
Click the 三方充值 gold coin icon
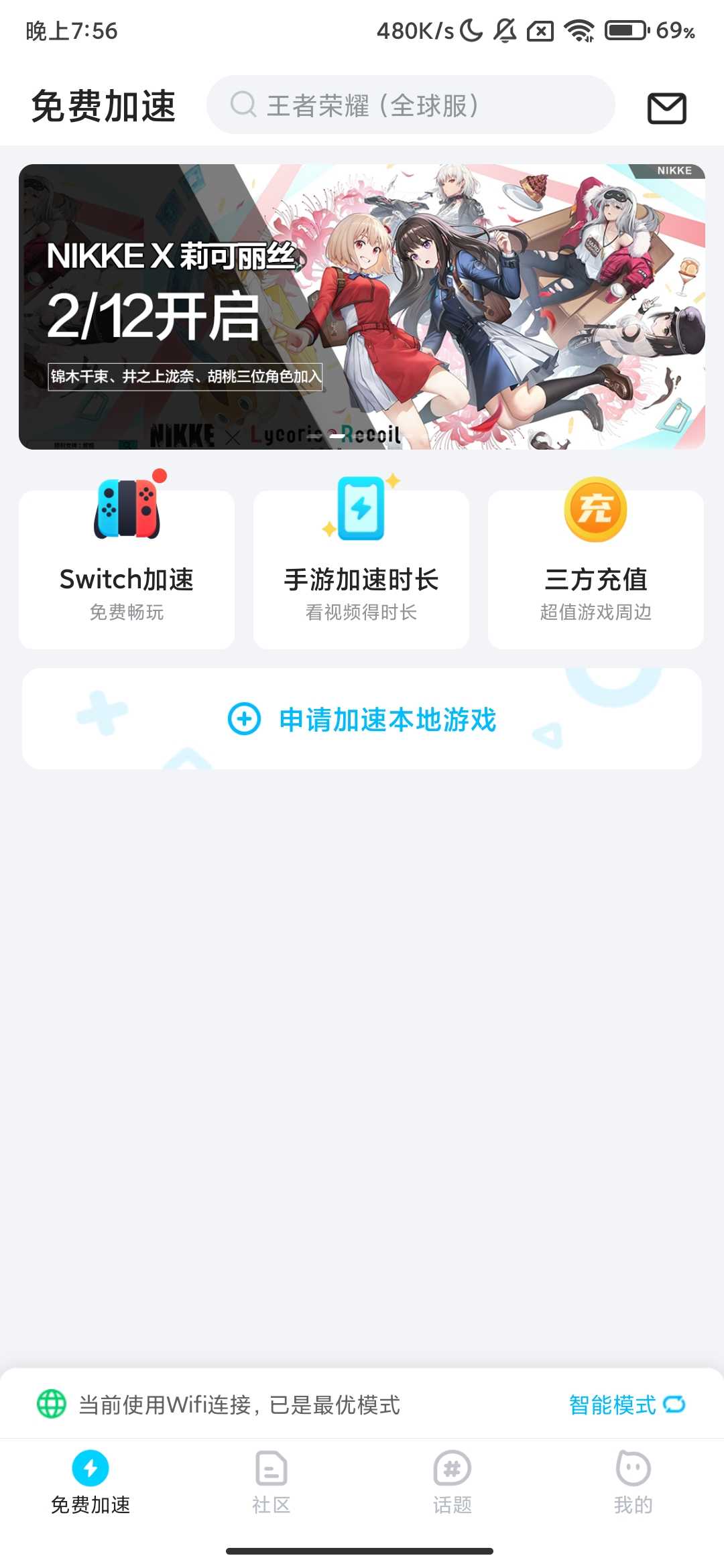pyautogui.click(x=595, y=509)
